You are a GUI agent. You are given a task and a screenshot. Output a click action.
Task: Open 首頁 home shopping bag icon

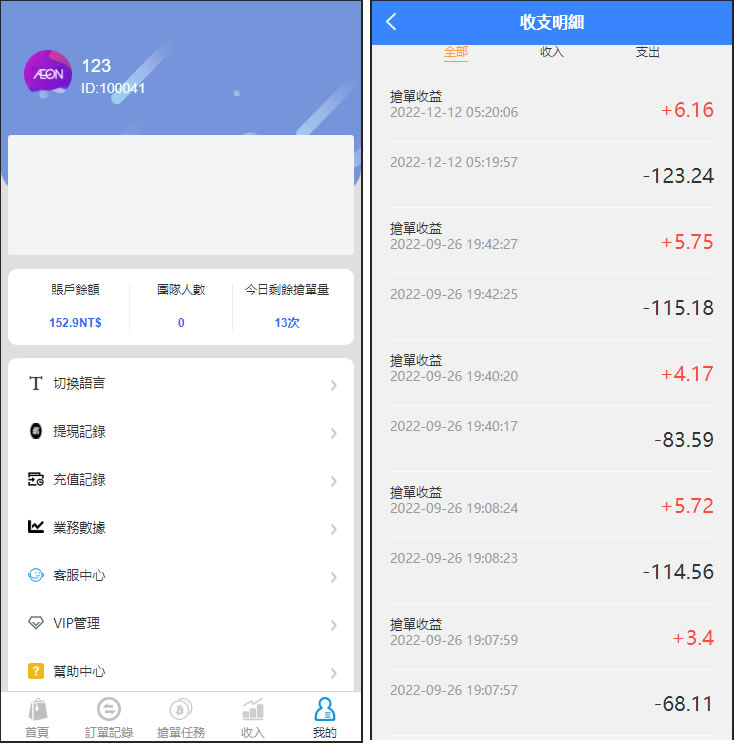(x=37, y=710)
